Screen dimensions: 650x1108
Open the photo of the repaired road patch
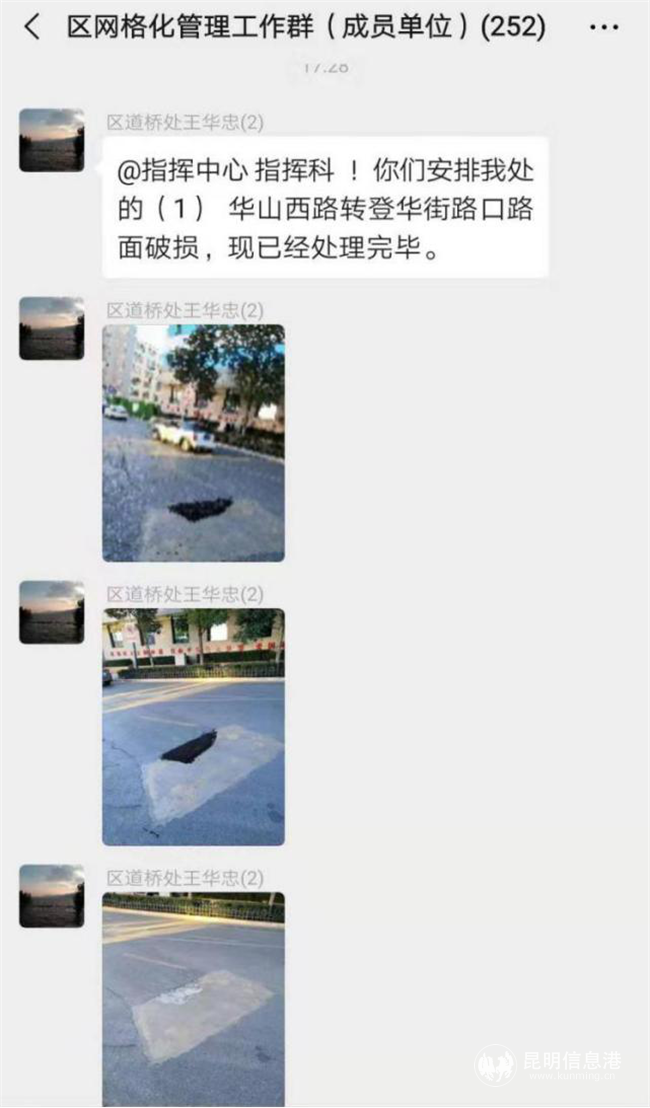[193, 998]
